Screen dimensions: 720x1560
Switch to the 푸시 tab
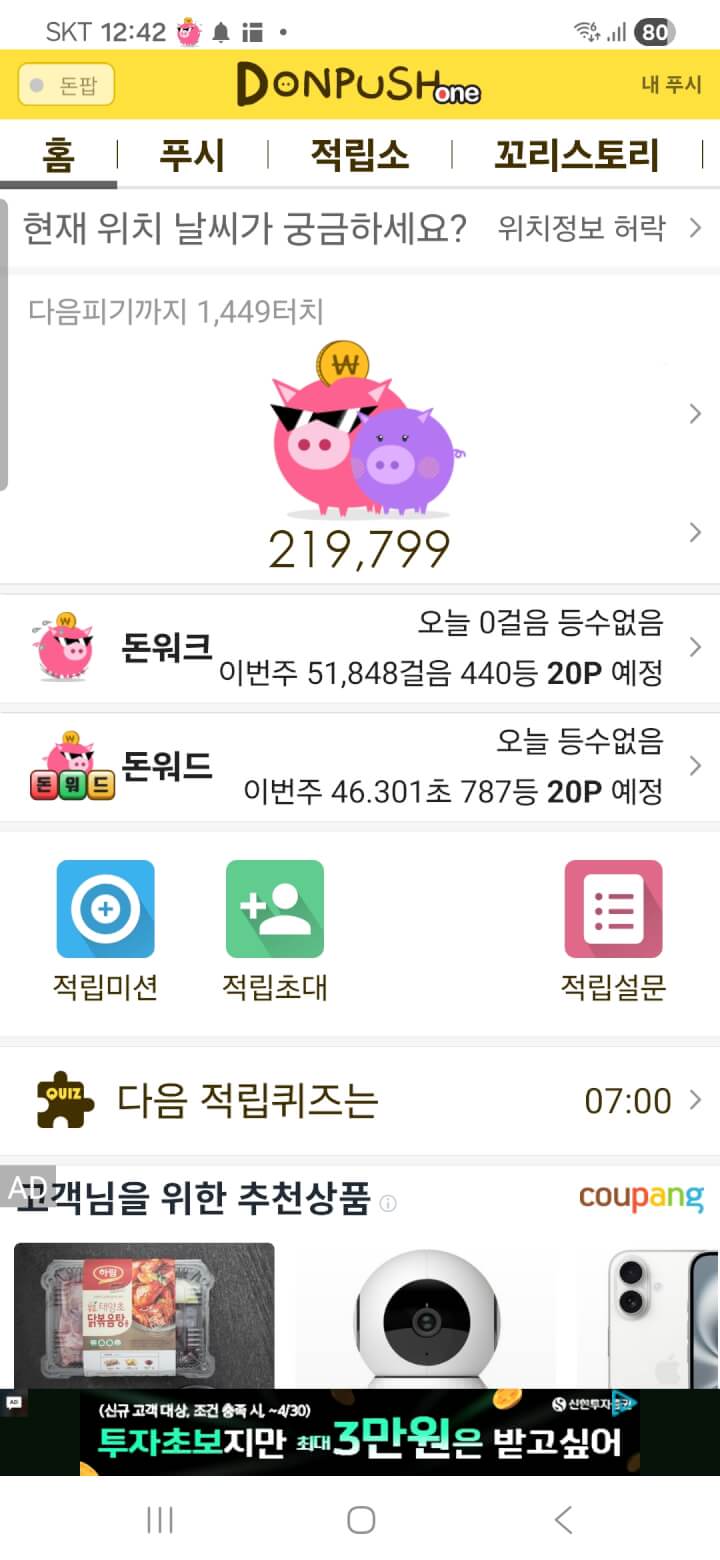pyautogui.click(x=192, y=156)
